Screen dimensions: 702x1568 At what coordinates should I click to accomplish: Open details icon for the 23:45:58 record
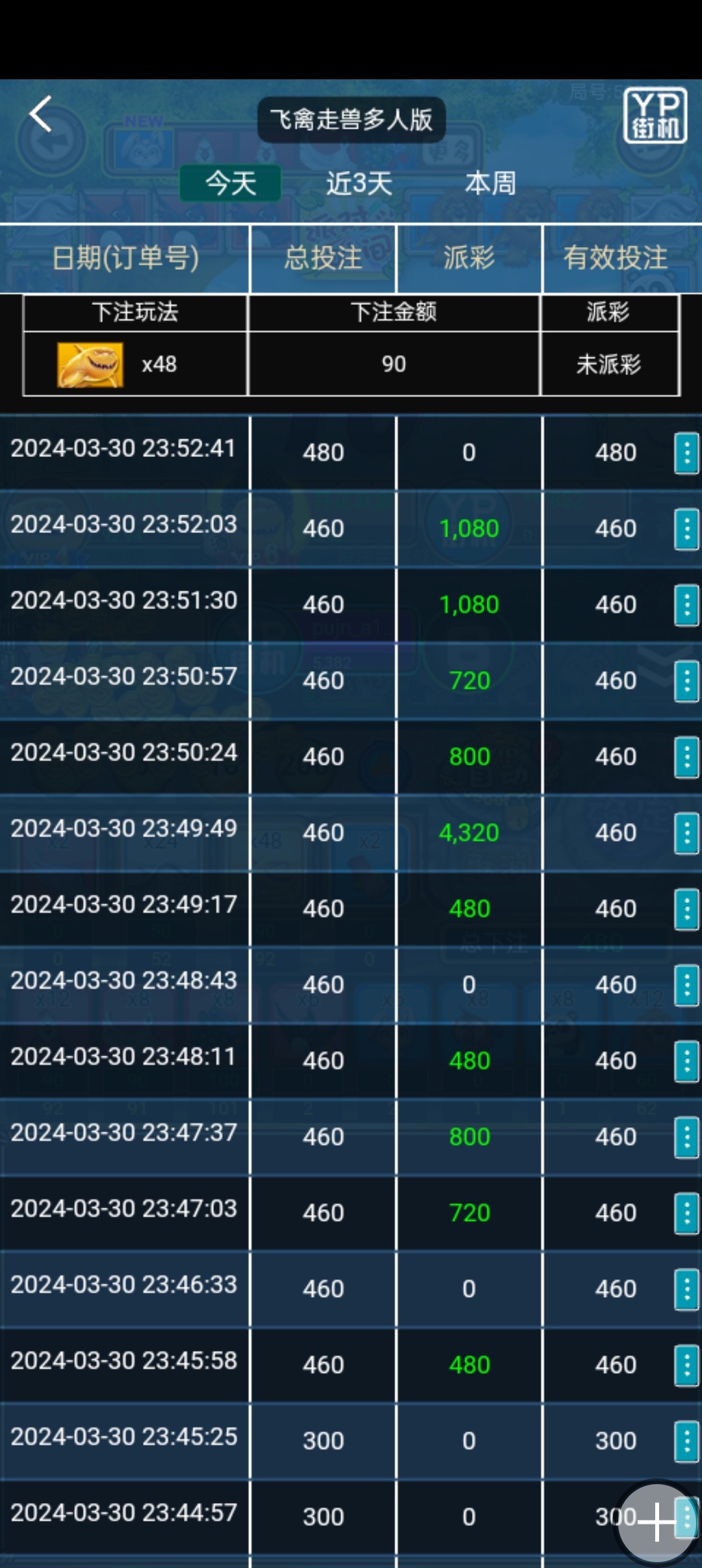(x=686, y=1365)
